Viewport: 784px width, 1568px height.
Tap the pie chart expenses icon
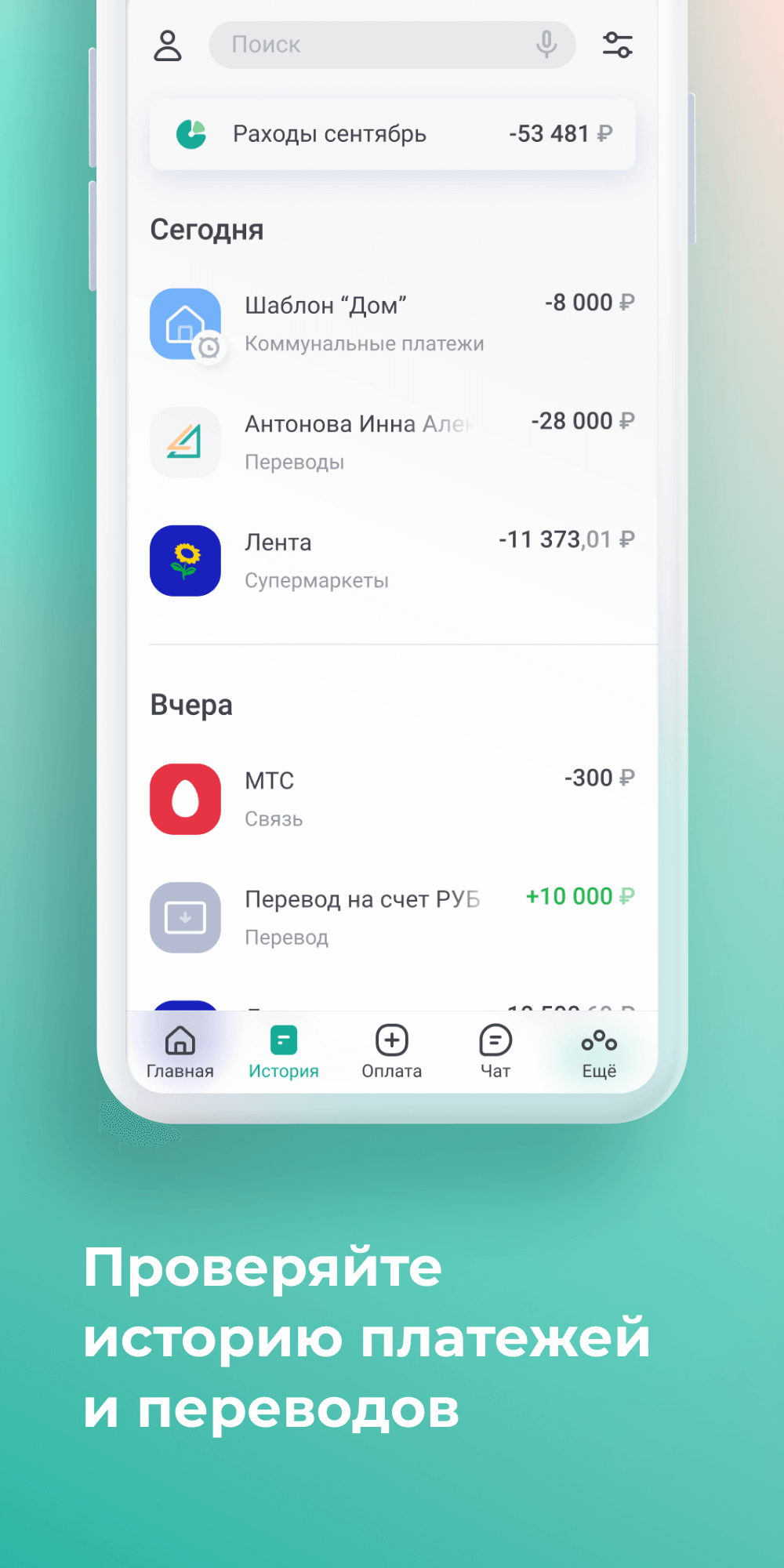[191, 134]
